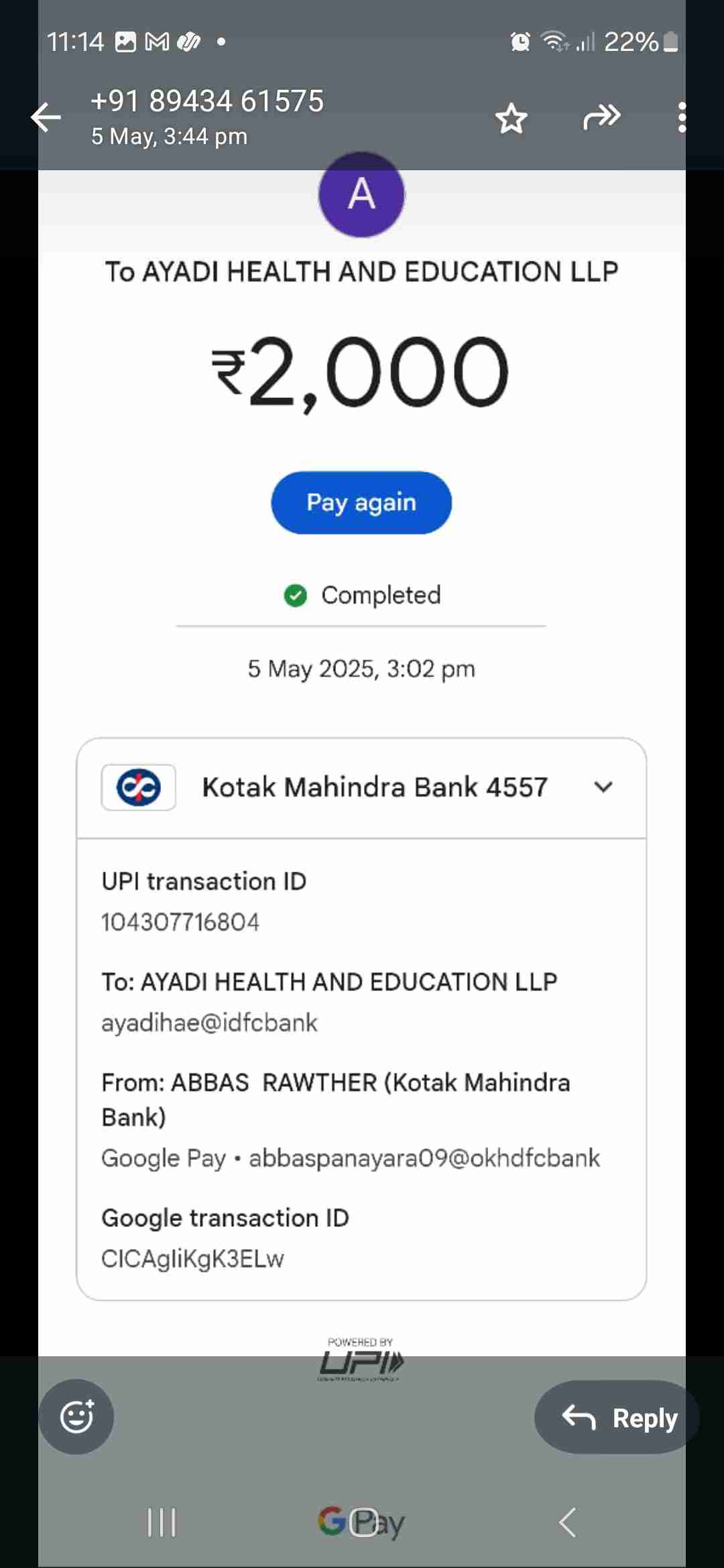Screen dimensions: 724x1568
Task: Star this image message
Action: click(511, 119)
